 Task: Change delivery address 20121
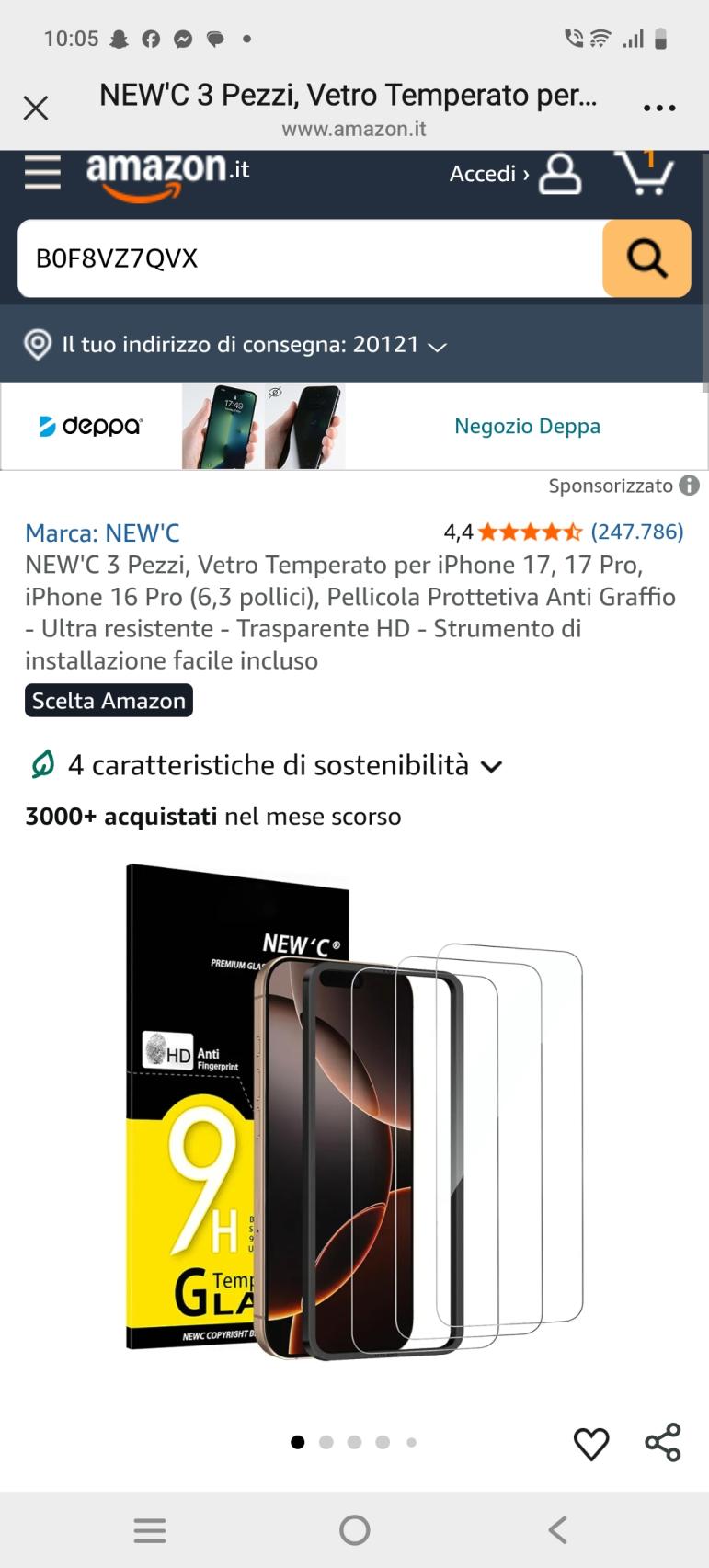(x=235, y=345)
